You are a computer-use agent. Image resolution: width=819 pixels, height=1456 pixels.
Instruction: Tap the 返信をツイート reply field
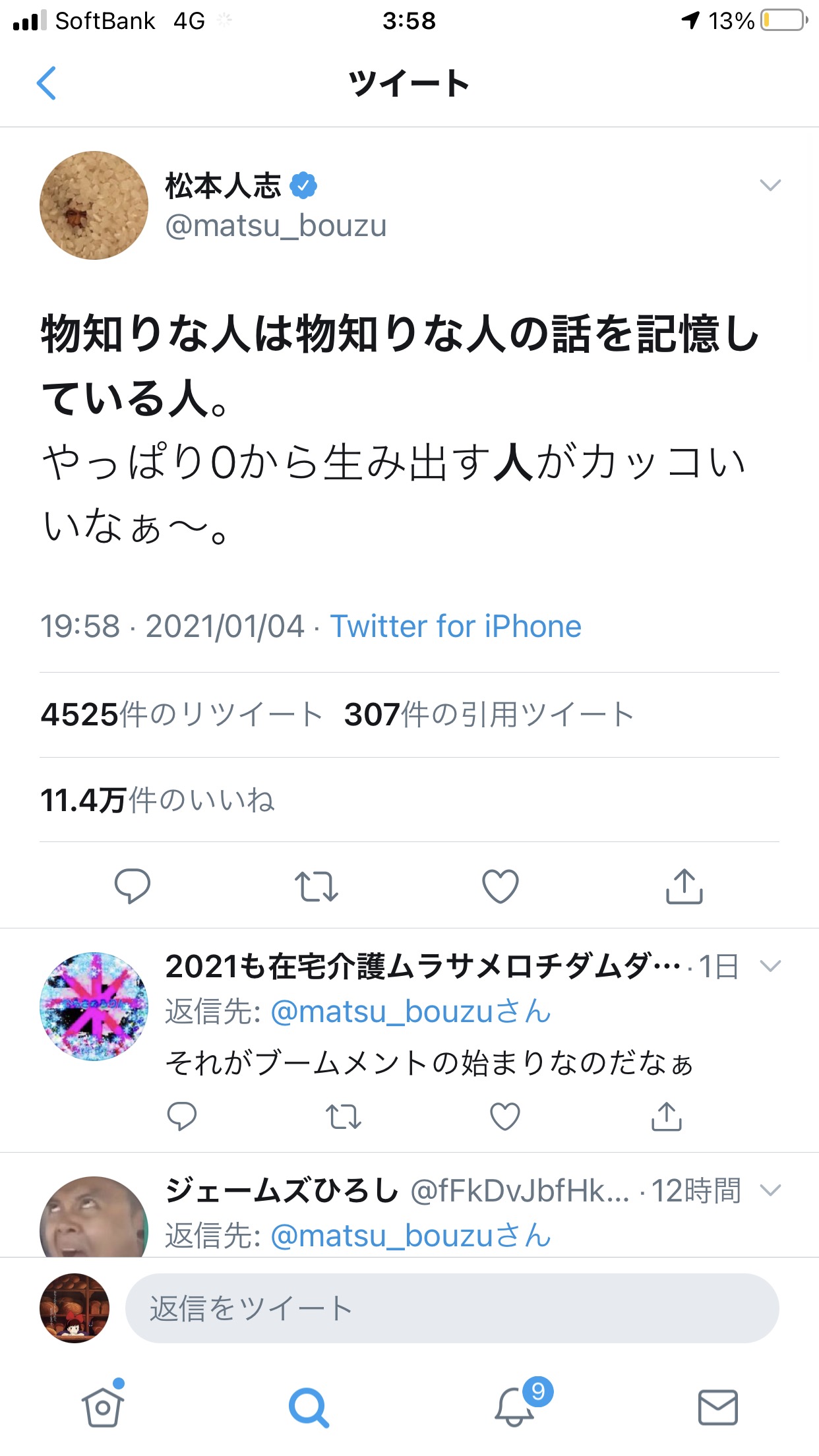click(452, 1308)
